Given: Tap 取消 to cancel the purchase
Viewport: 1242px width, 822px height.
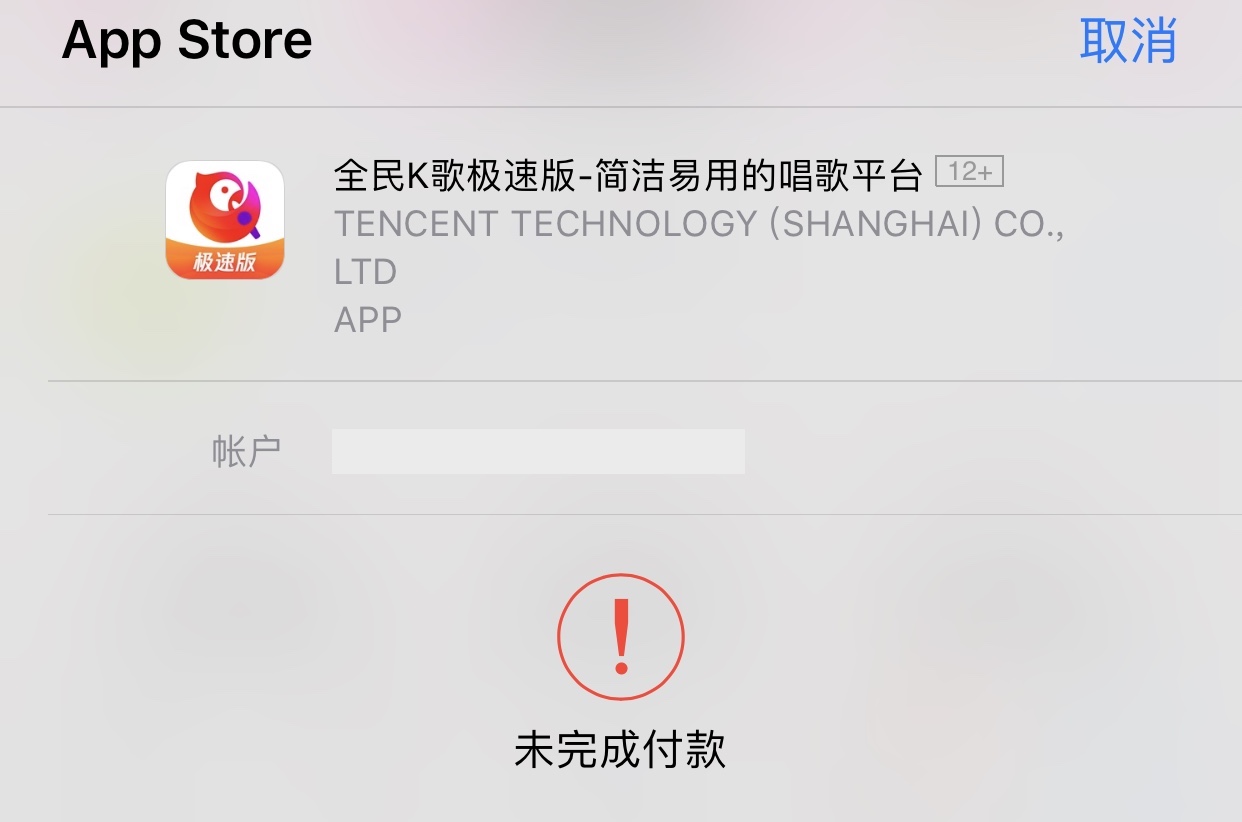Looking at the screenshot, I should (x=1127, y=42).
